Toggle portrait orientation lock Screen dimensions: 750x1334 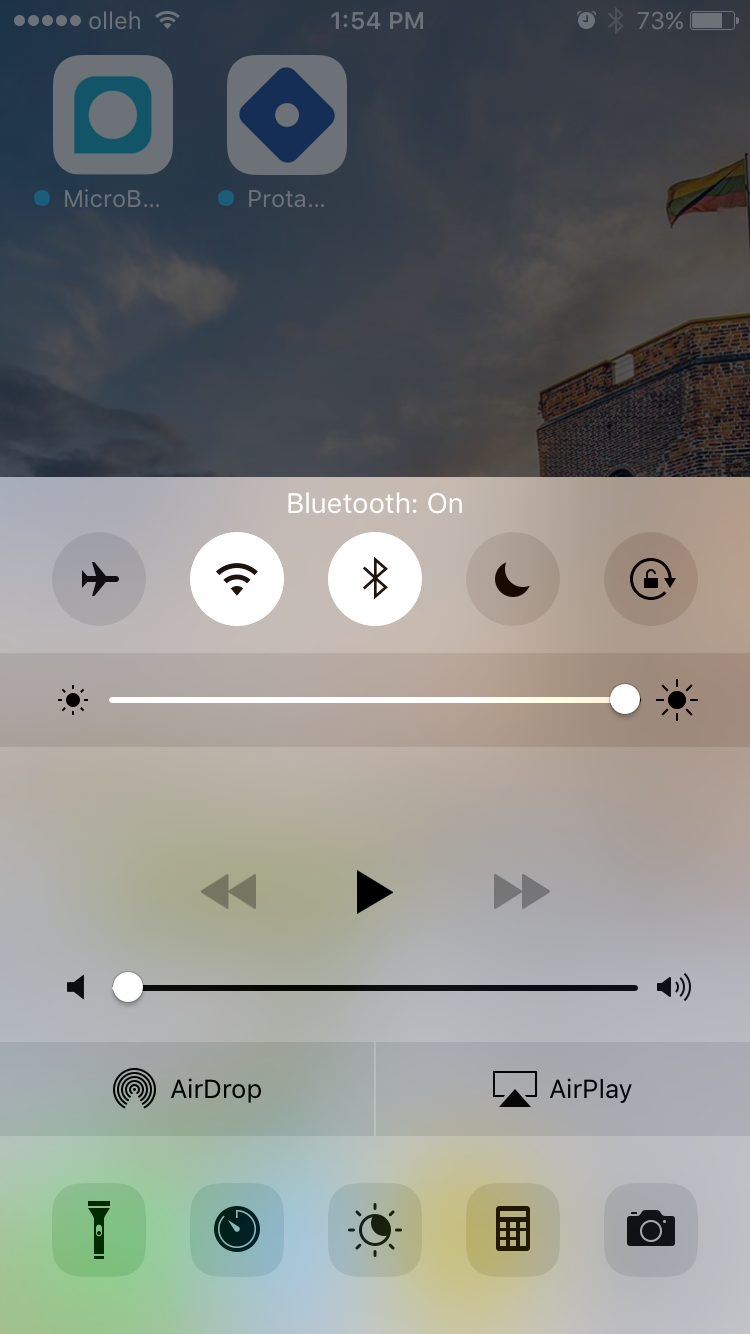pyautogui.click(x=651, y=579)
